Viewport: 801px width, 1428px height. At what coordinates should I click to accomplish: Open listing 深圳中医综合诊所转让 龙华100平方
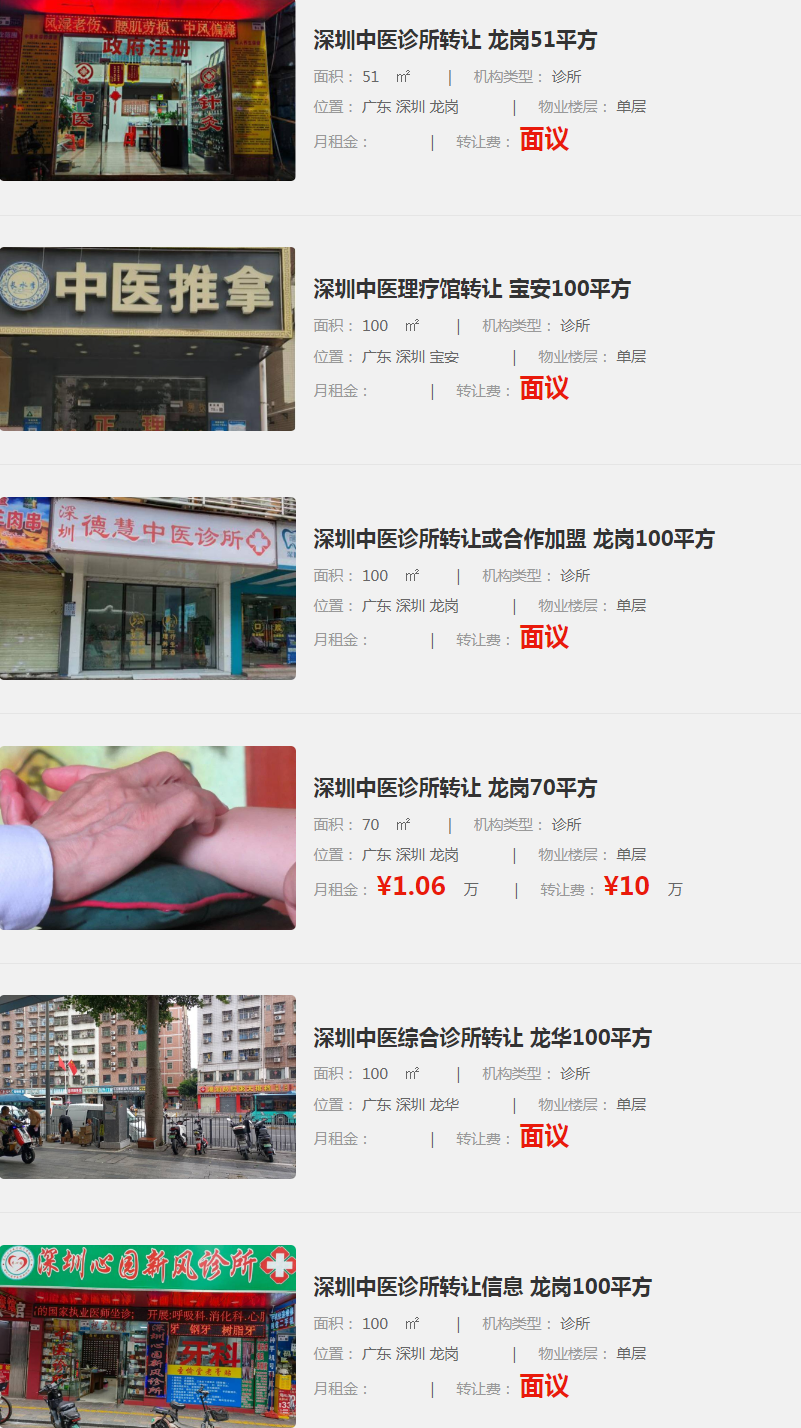[482, 1037]
